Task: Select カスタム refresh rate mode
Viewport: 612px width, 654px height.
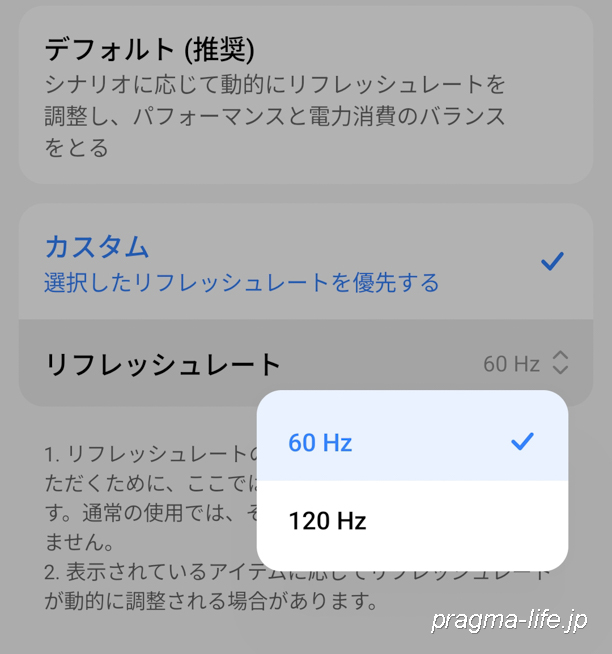Action: click(x=300, y=262)
